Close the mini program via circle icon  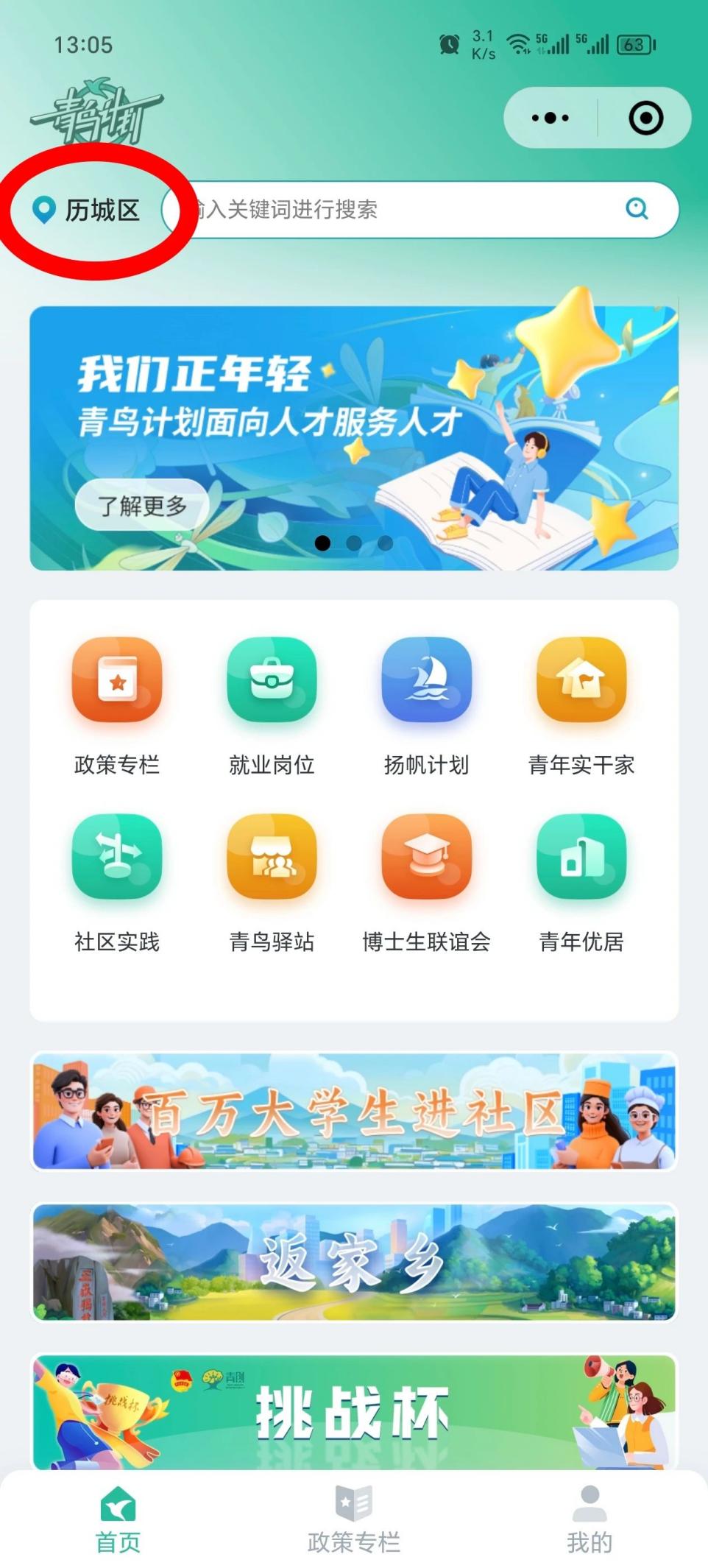(x=645, y=118)
